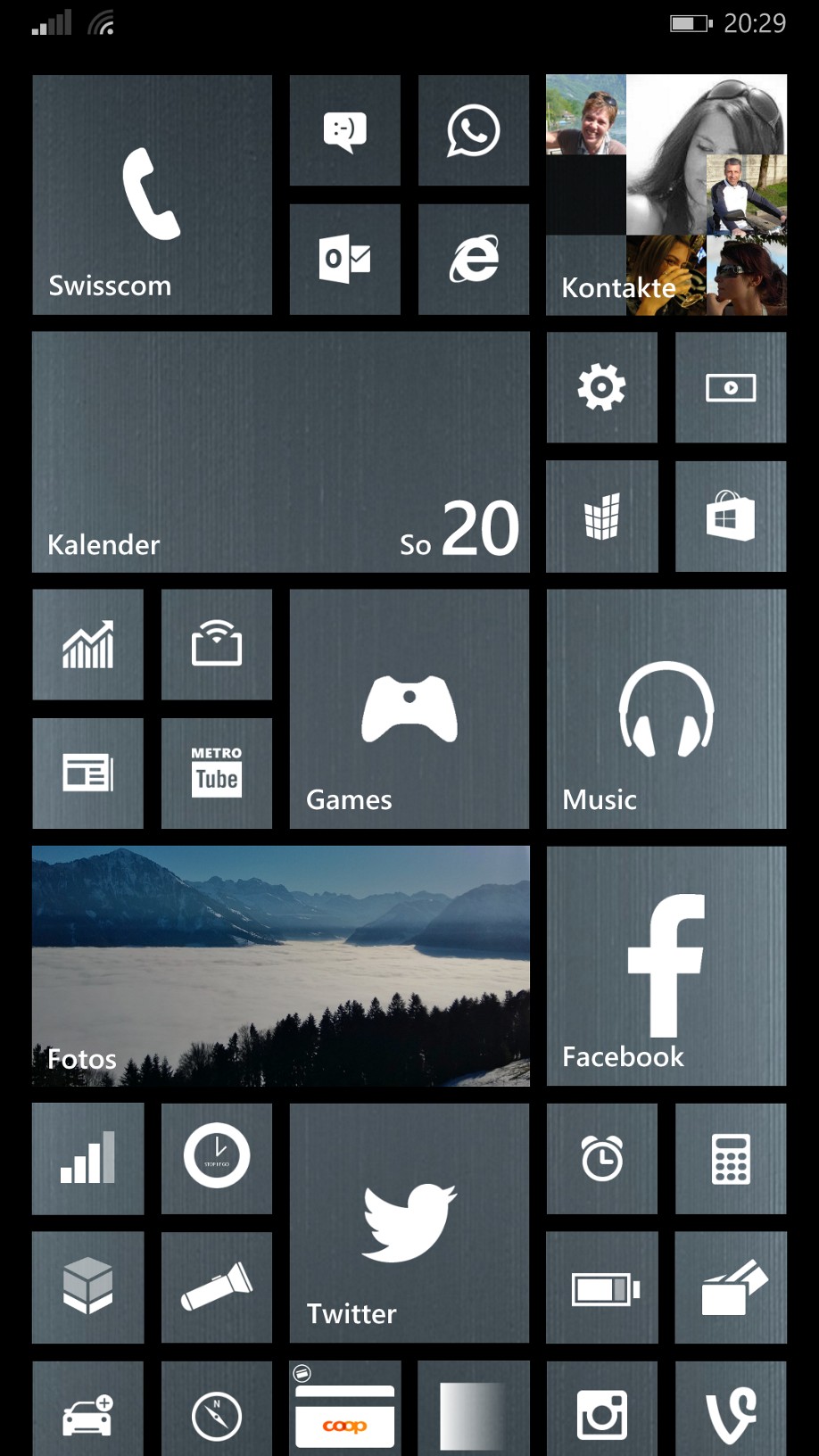819x1456 pixels.
Task: Turn on the flashlight tile
Action: tap(216, 1286)
